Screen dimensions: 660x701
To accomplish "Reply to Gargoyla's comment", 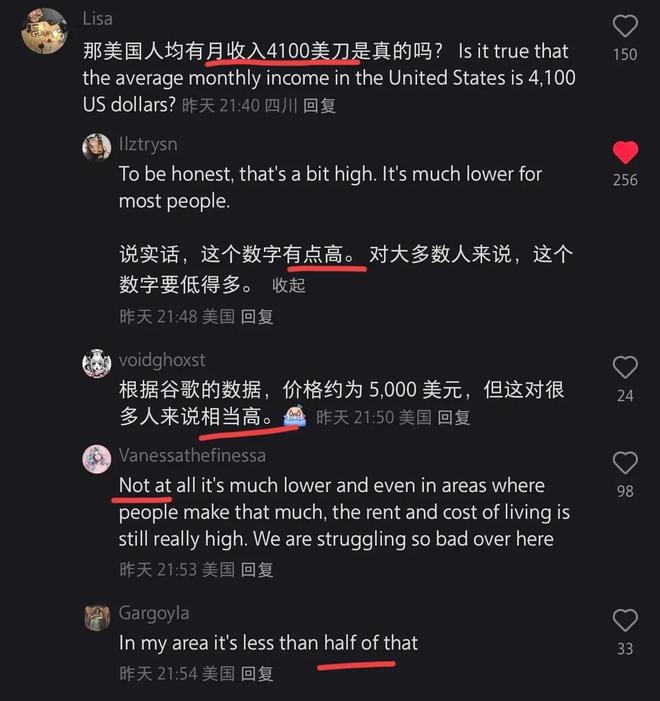I will (x=257, y=673).
